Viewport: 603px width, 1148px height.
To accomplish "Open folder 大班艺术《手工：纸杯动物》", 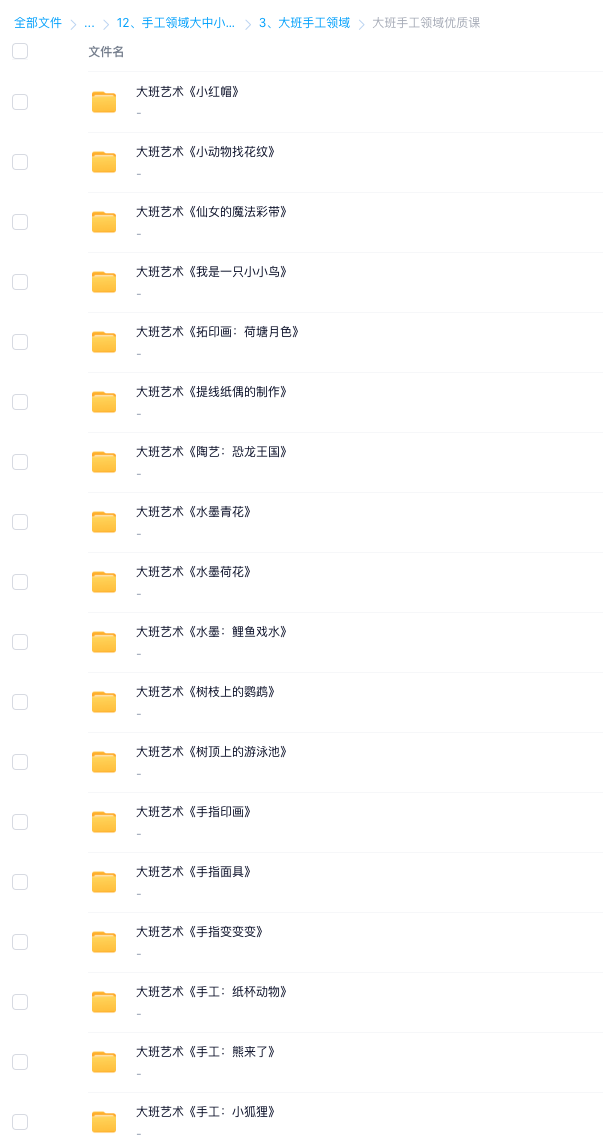I will click(211, 992).
